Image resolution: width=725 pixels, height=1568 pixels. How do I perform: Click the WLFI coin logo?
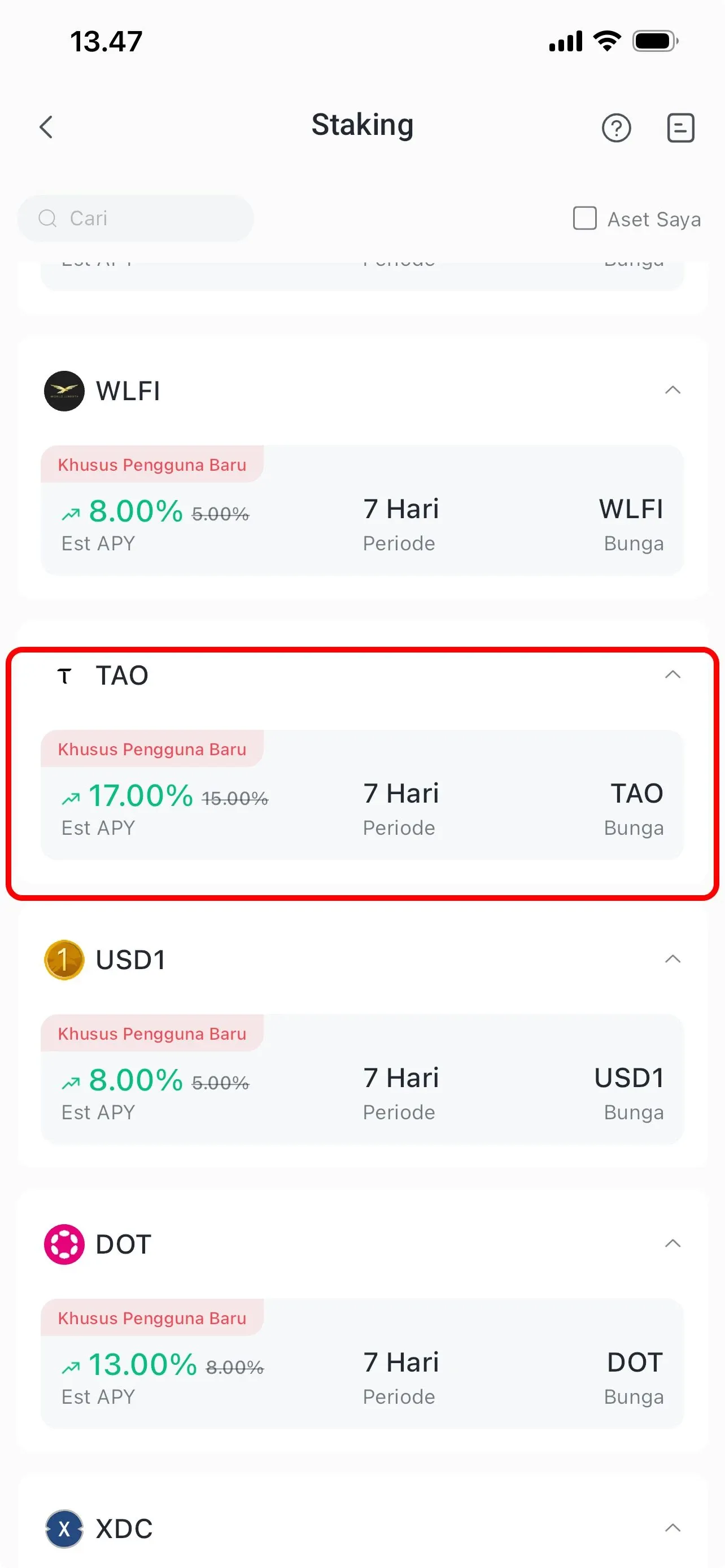coord(64,391)
